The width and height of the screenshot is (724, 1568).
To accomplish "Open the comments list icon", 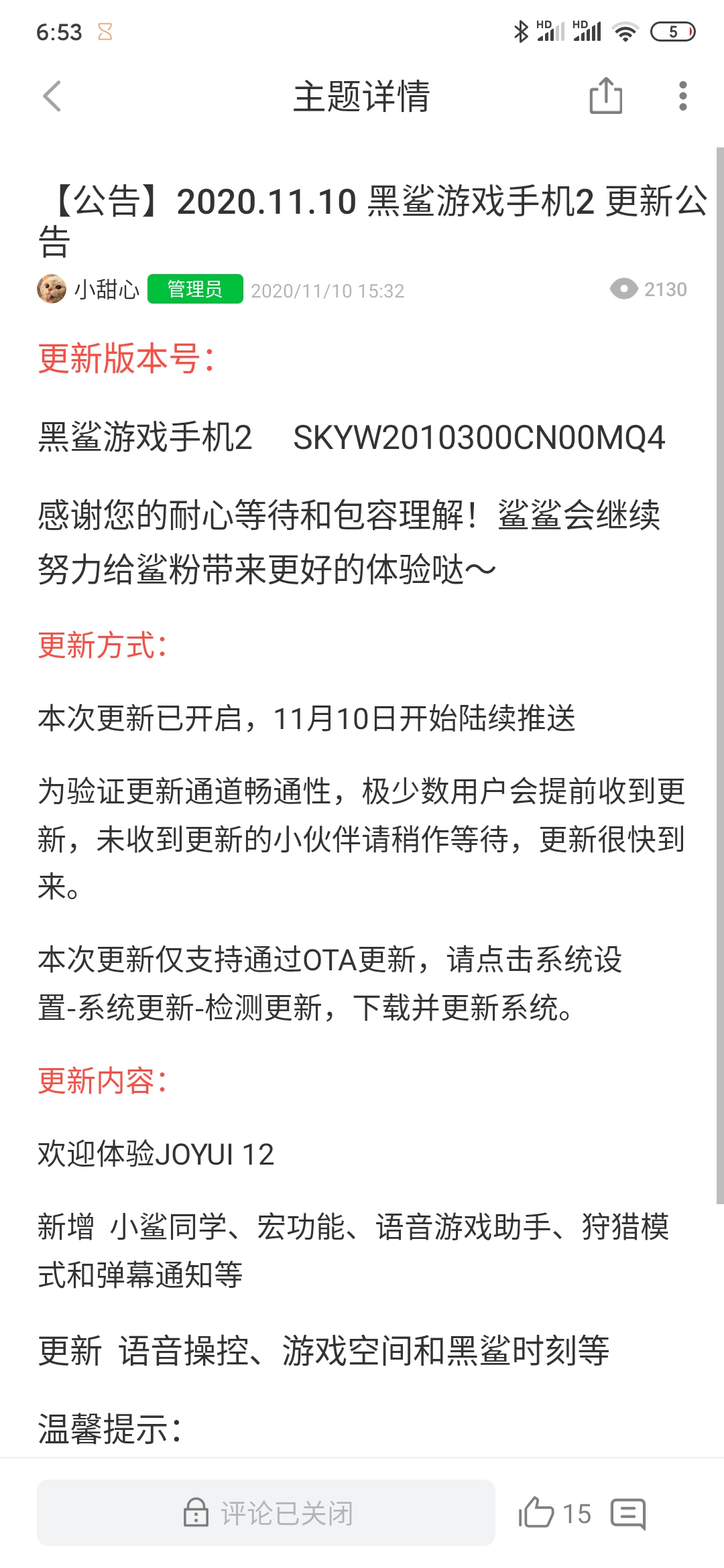I will click(628, 1514).
